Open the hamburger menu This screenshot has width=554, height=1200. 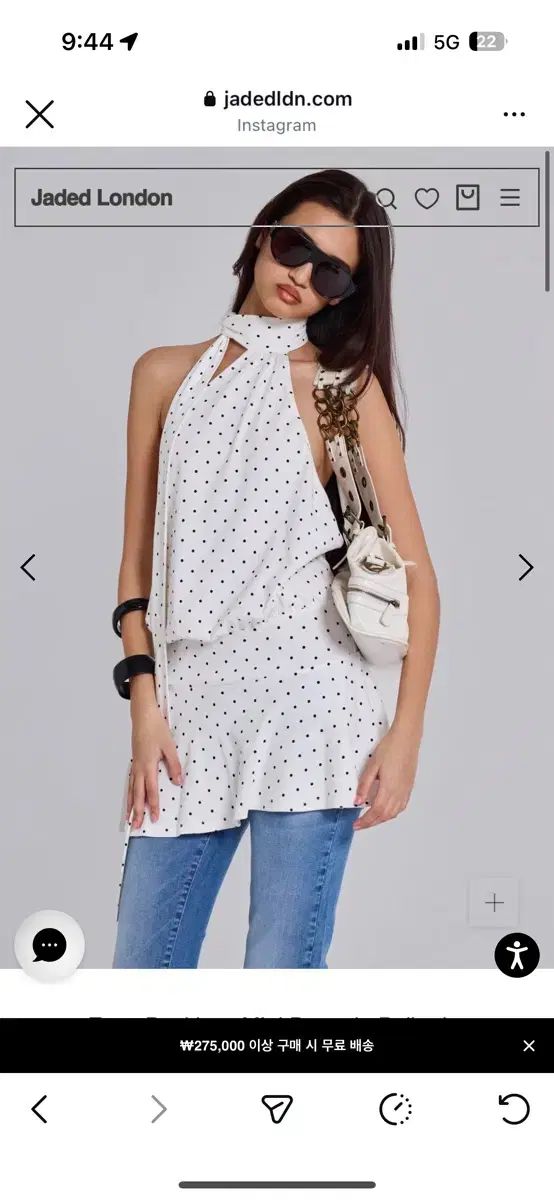510,198
